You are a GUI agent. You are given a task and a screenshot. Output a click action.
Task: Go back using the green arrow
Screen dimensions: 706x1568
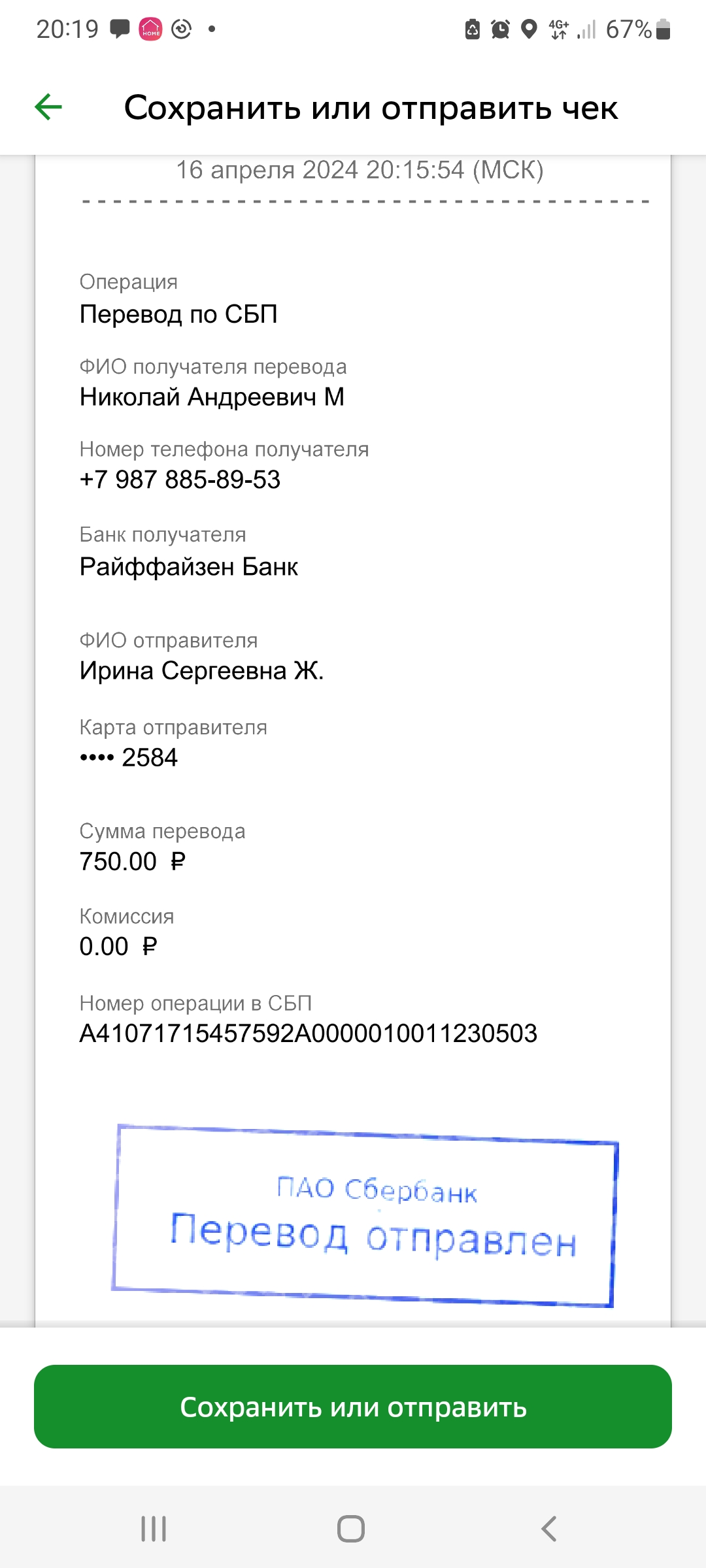click(48, 107)
